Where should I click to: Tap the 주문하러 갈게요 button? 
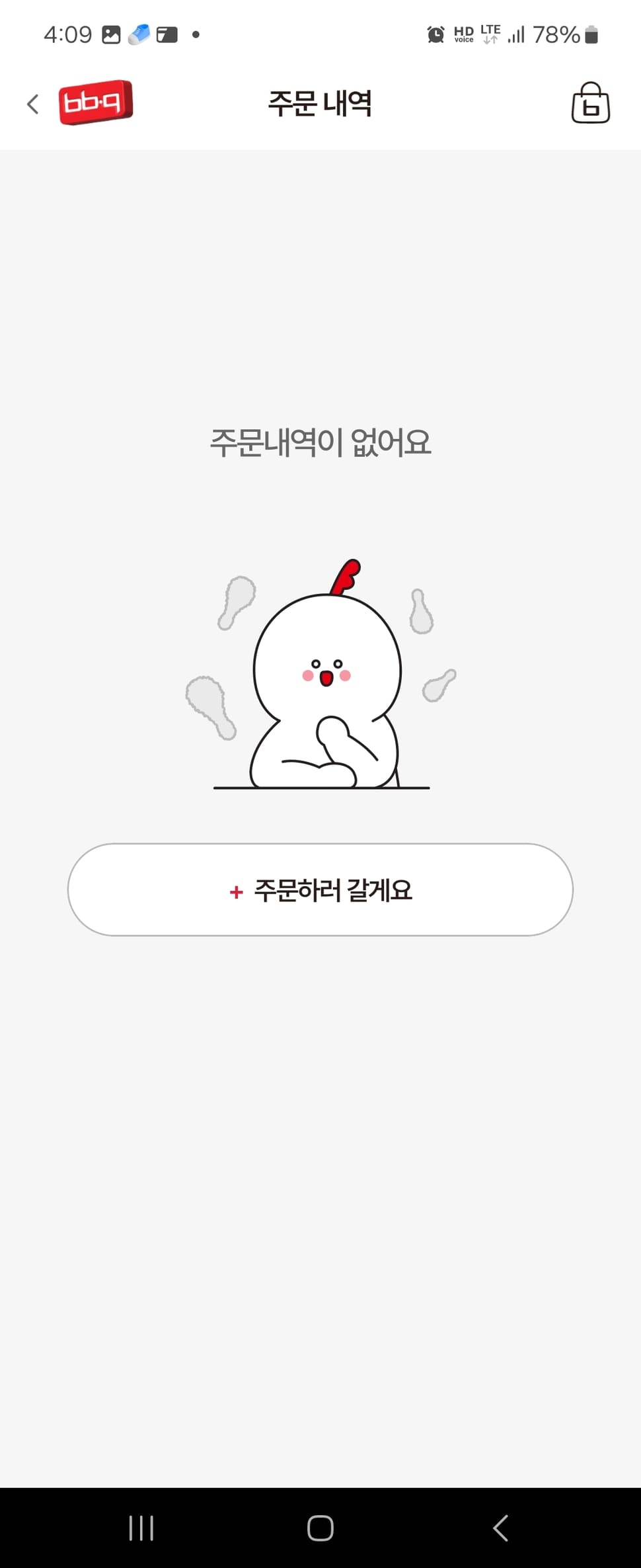point(320,889)
